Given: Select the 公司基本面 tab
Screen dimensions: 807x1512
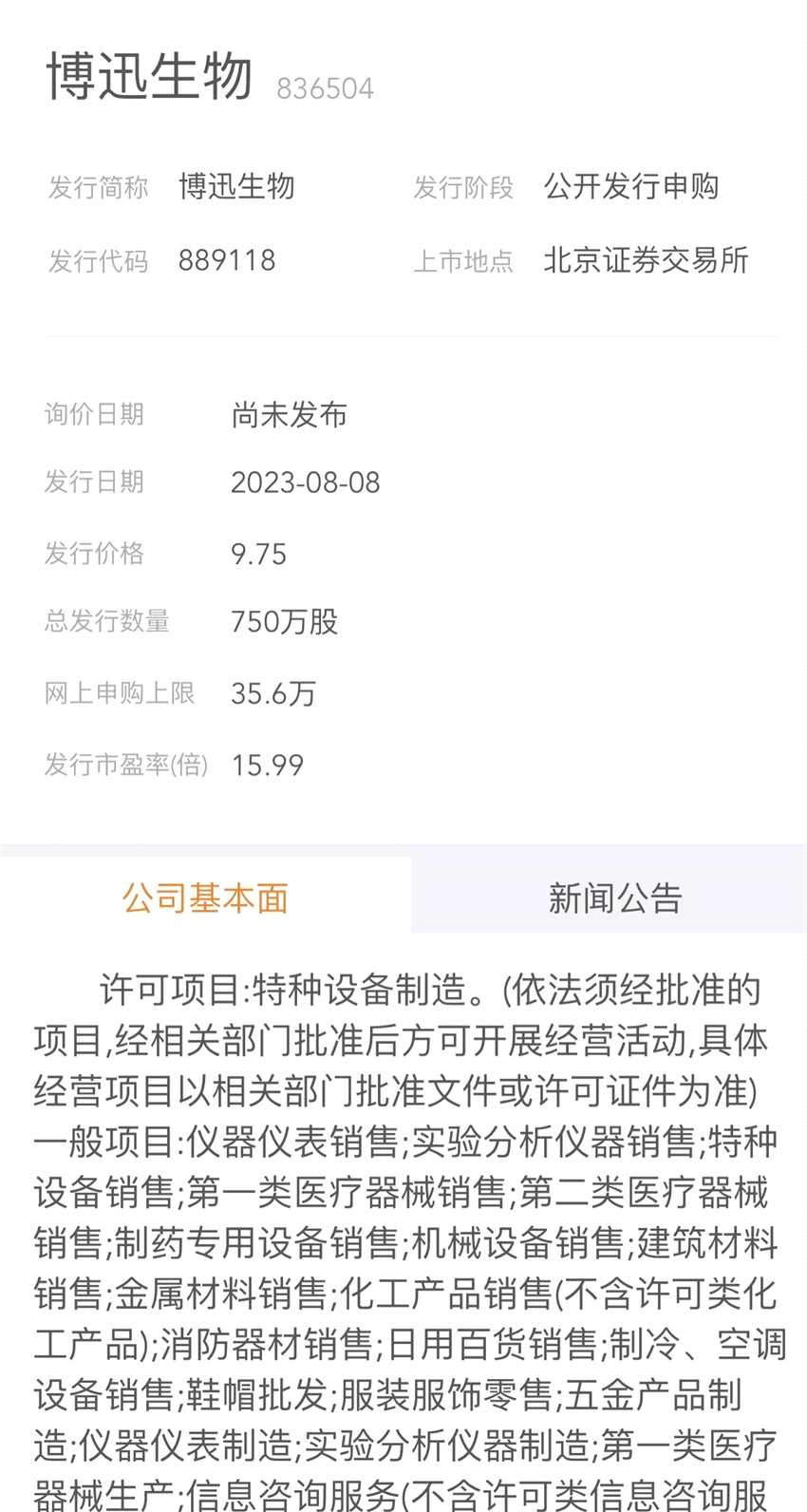Looking at the screenshot, I should [205, 898].
